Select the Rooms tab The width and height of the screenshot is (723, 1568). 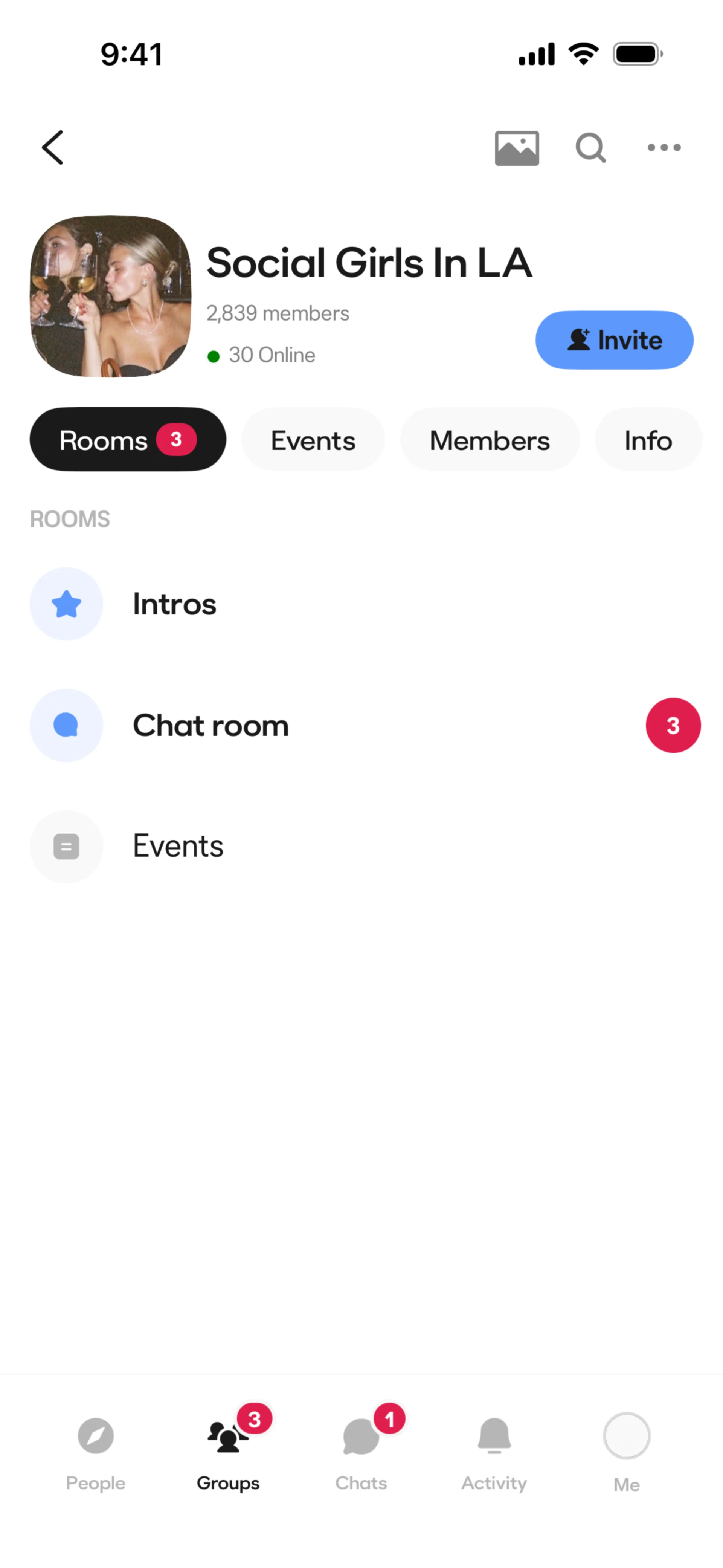[128, 440]
